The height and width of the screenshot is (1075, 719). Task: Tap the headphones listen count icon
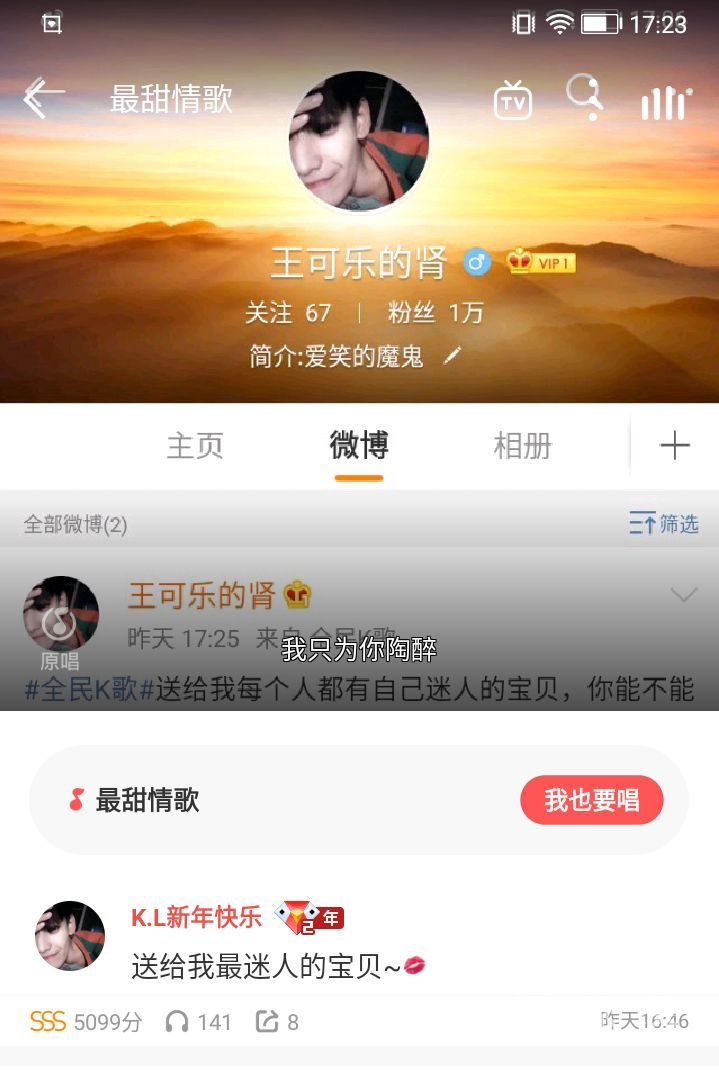pyautogui.click(x=177, y=1021)
